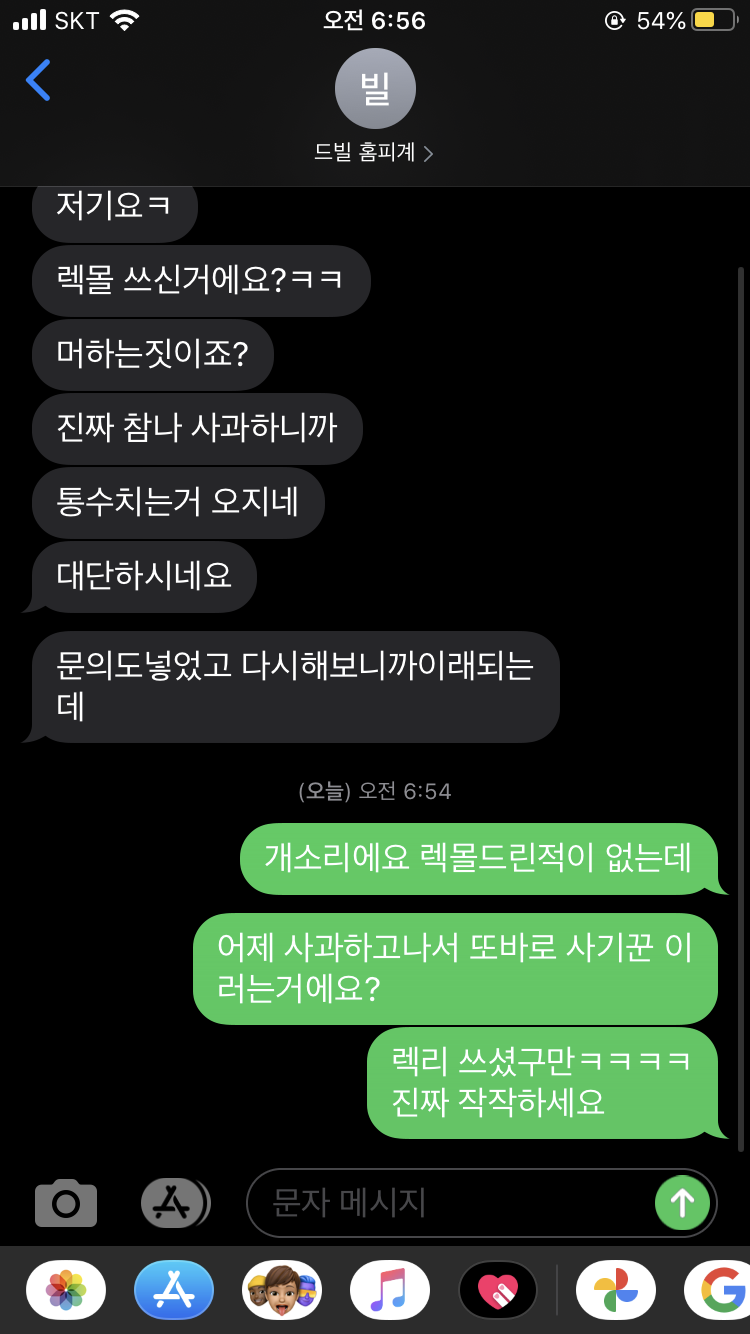Open Google Photos in the app strip
The height and width of the screenshot is (1334, 750).
(616, 1290)
